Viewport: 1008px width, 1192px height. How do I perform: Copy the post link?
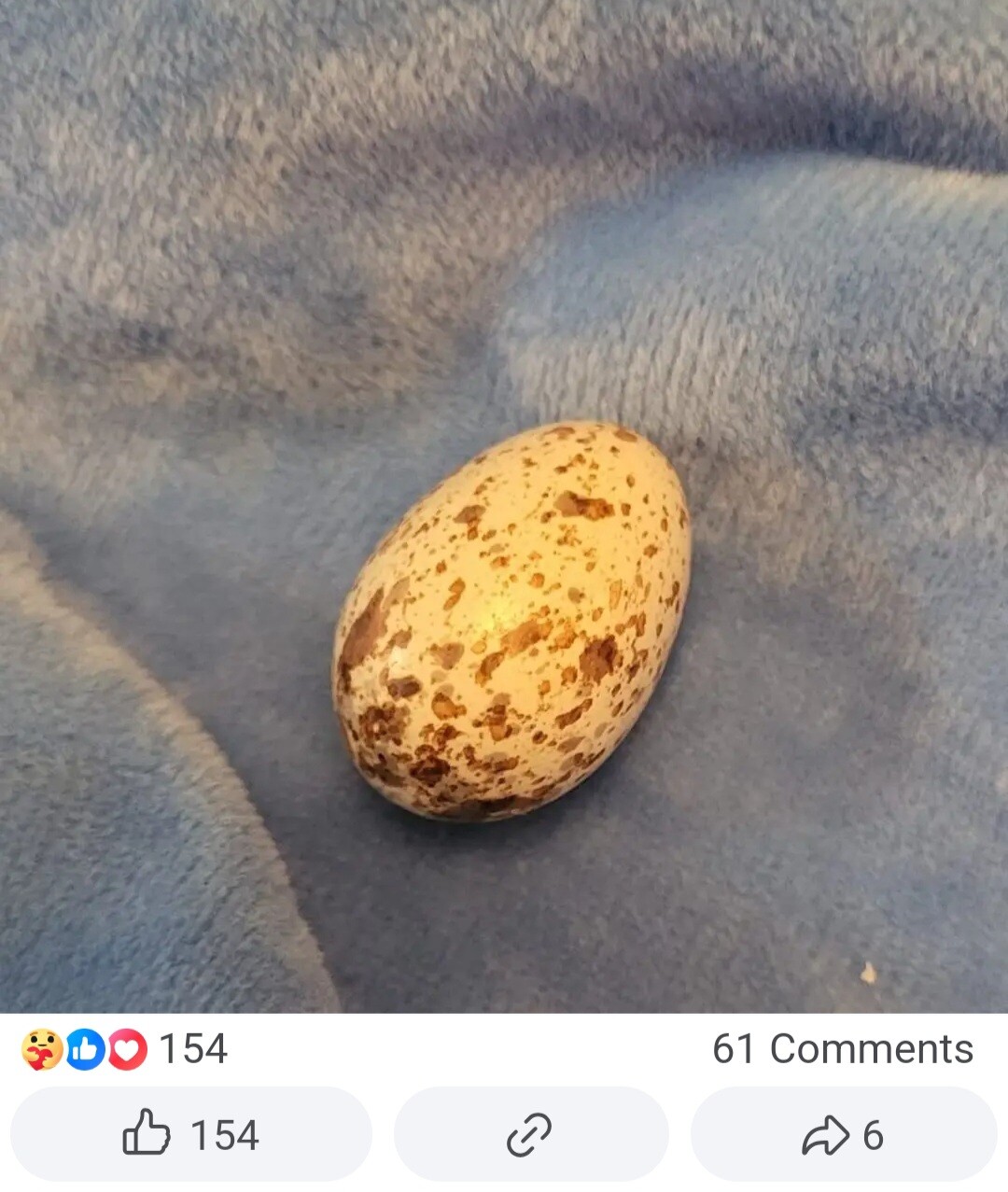530,1134
